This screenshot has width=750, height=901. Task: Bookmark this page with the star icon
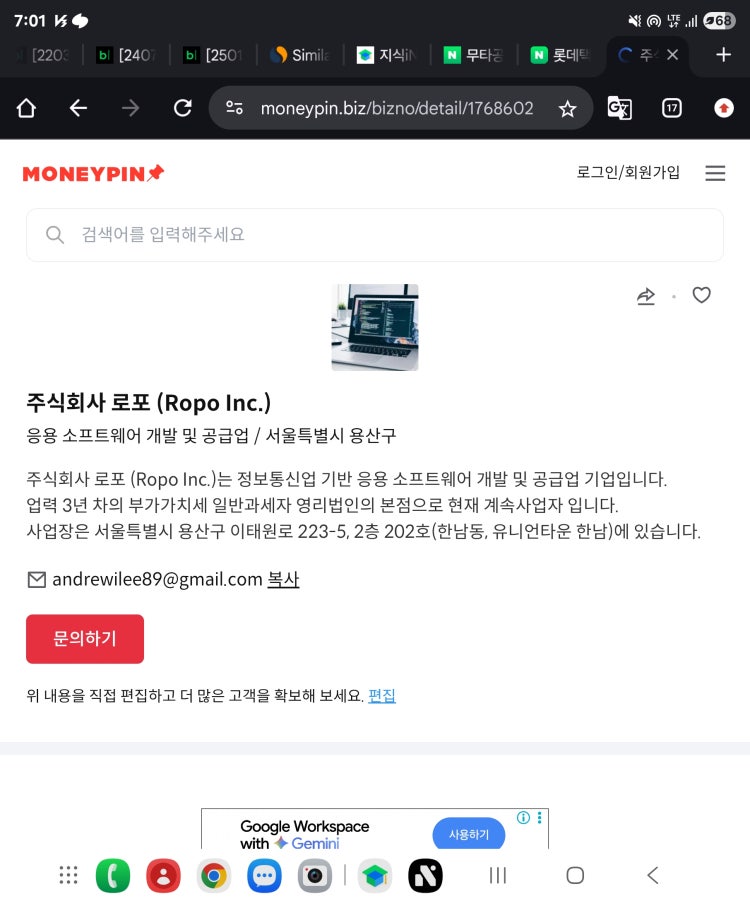pos(567,108)
